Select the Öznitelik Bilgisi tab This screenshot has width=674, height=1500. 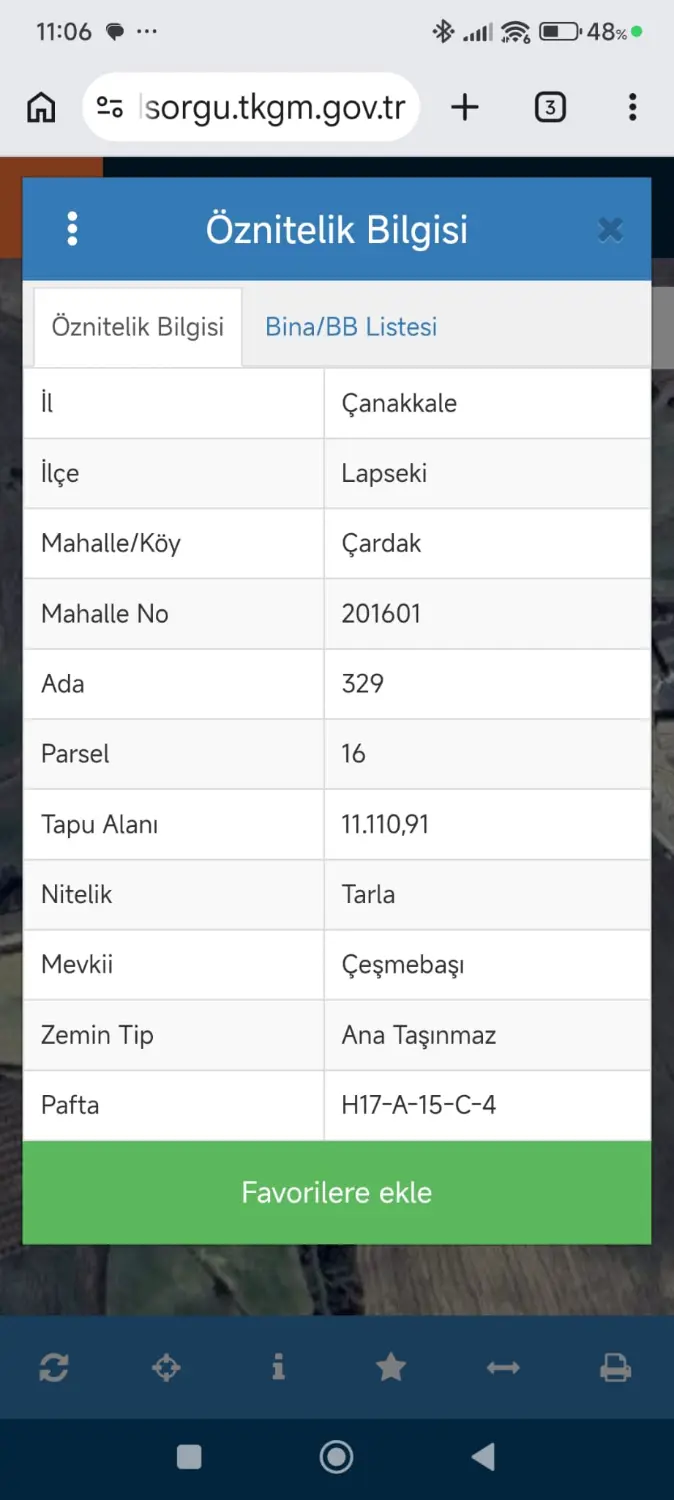(138, 327)
